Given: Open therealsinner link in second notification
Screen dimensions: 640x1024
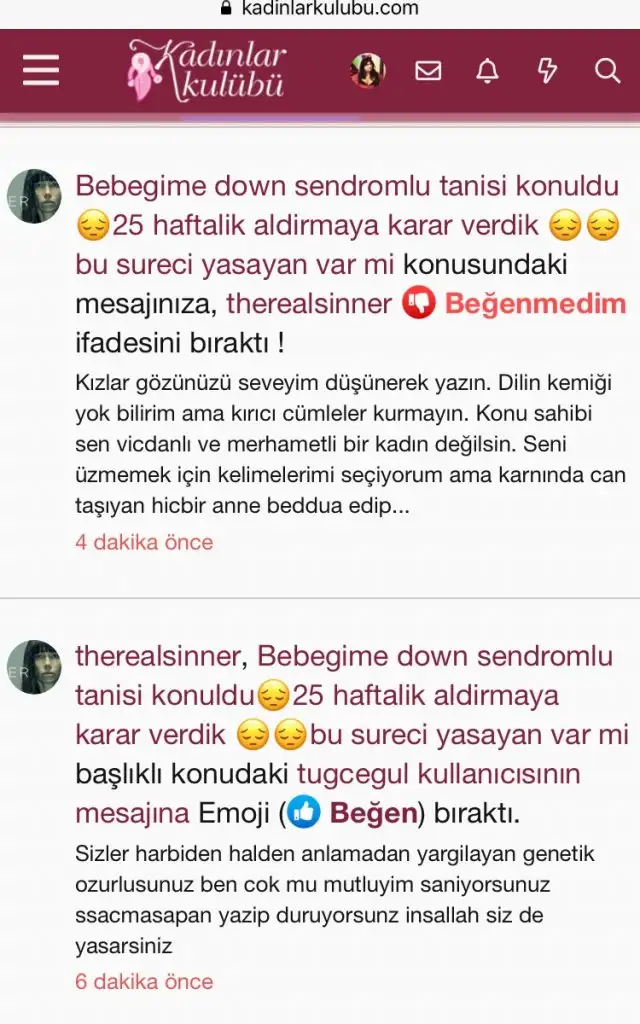Looking at the screenshot, I should point(157,656).
